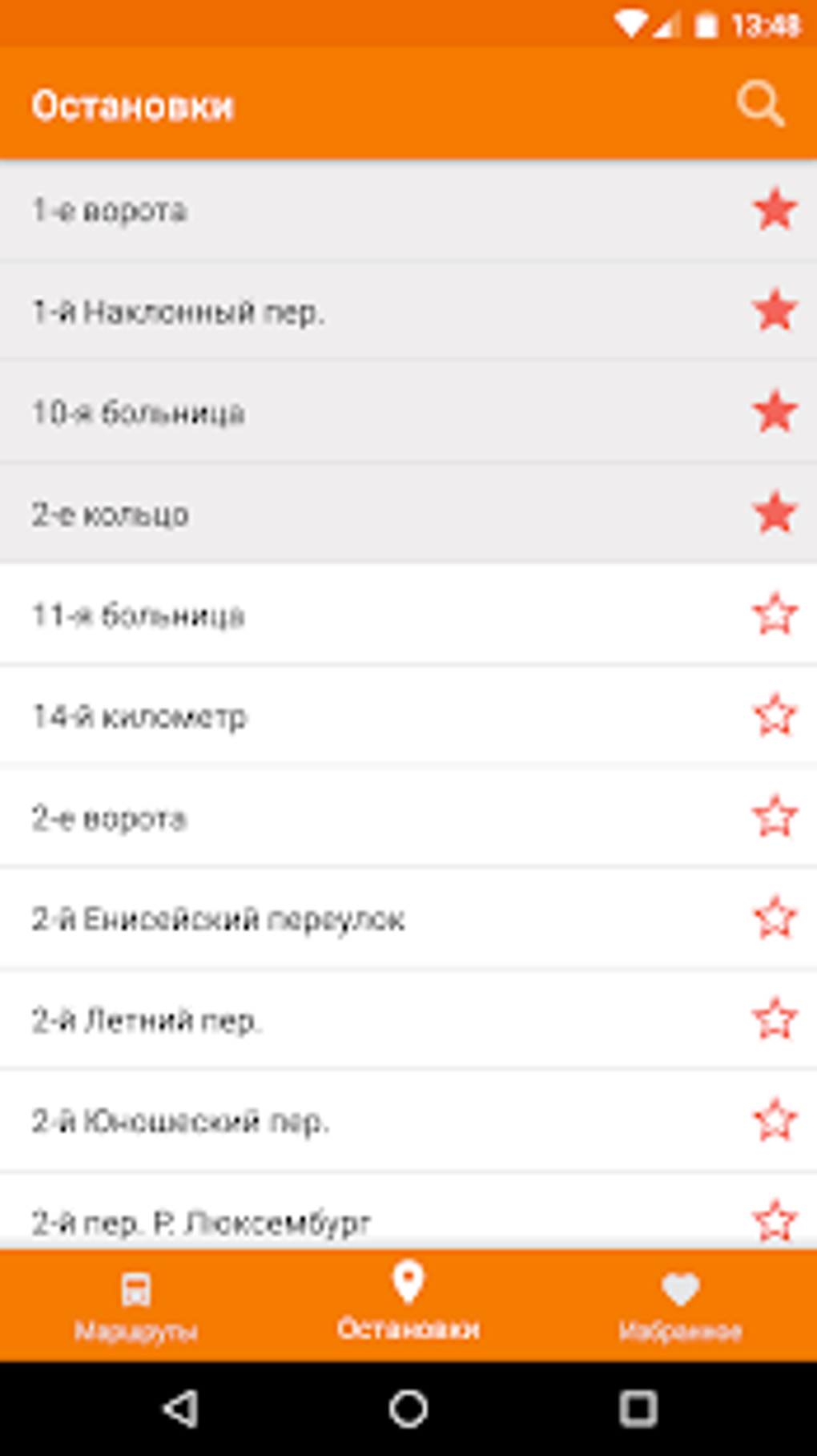This screenshot has height=1456, width=817.
Task: Unstar the 10-я больница stop
Action: pos(775,412)
